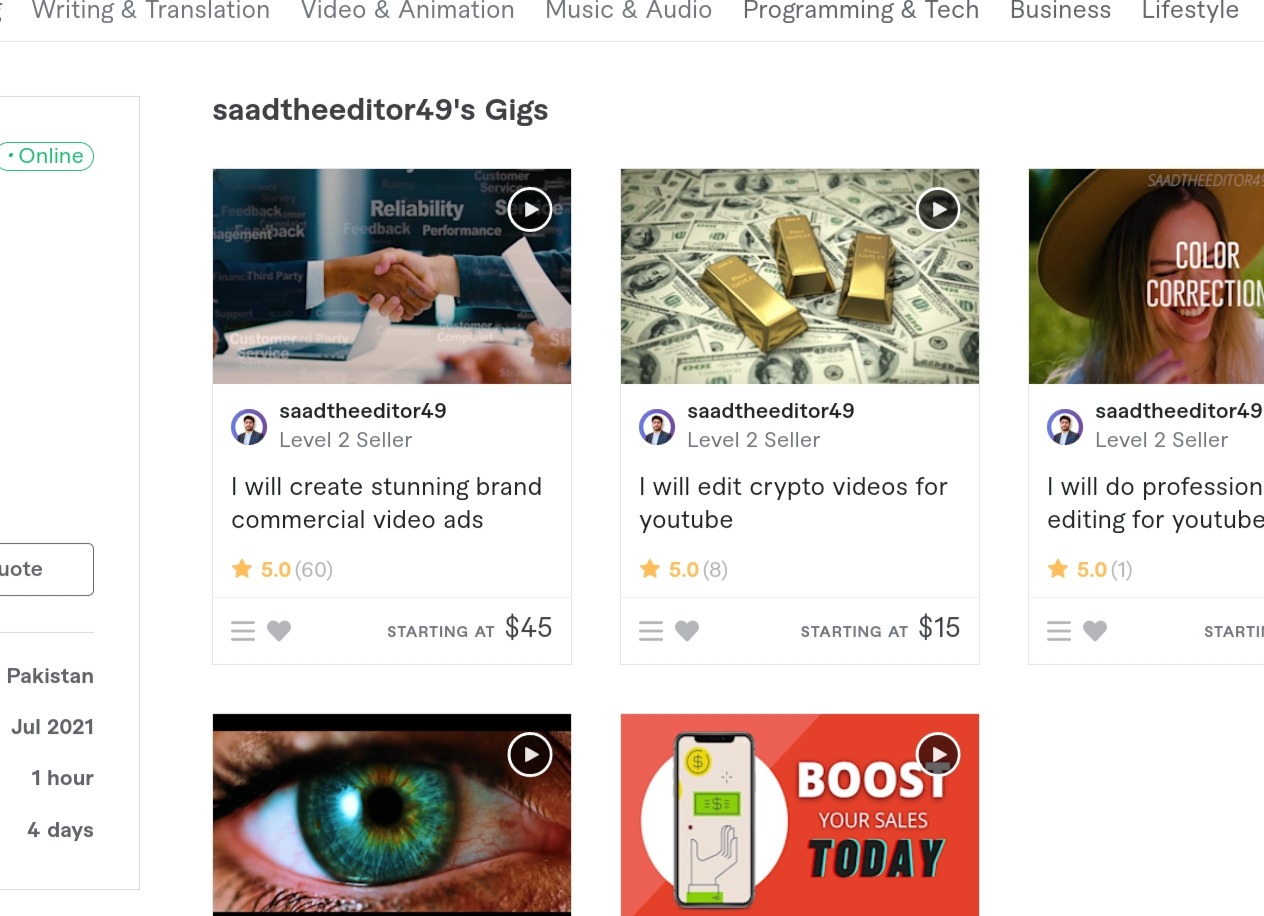Save the professional editing for youtube gig

tap(1095, 631)
